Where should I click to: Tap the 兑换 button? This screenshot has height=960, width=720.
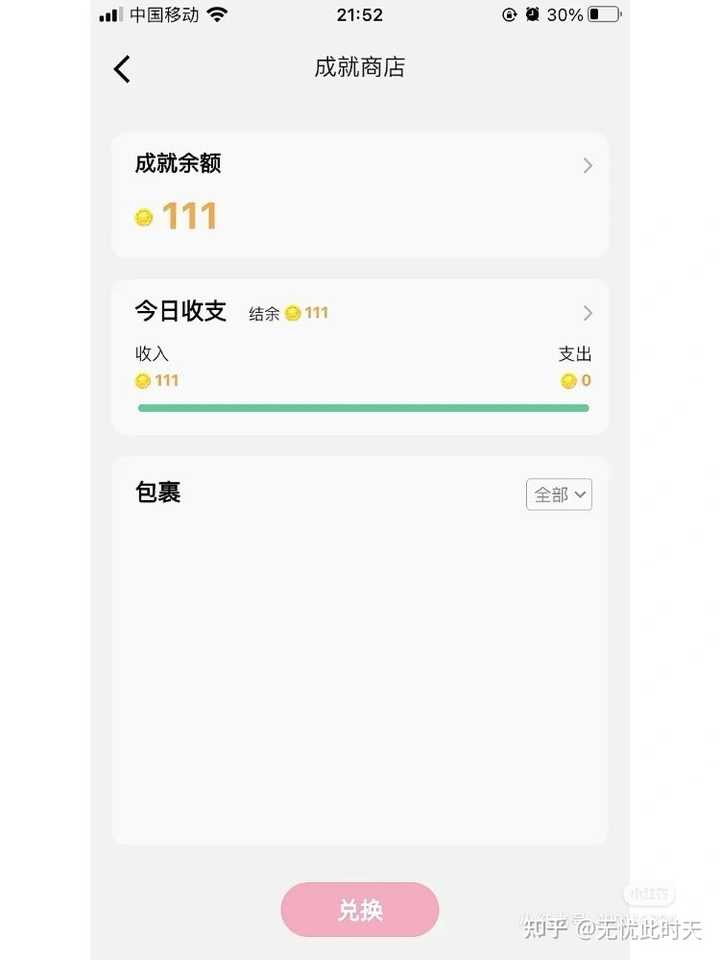coord(360,910)
